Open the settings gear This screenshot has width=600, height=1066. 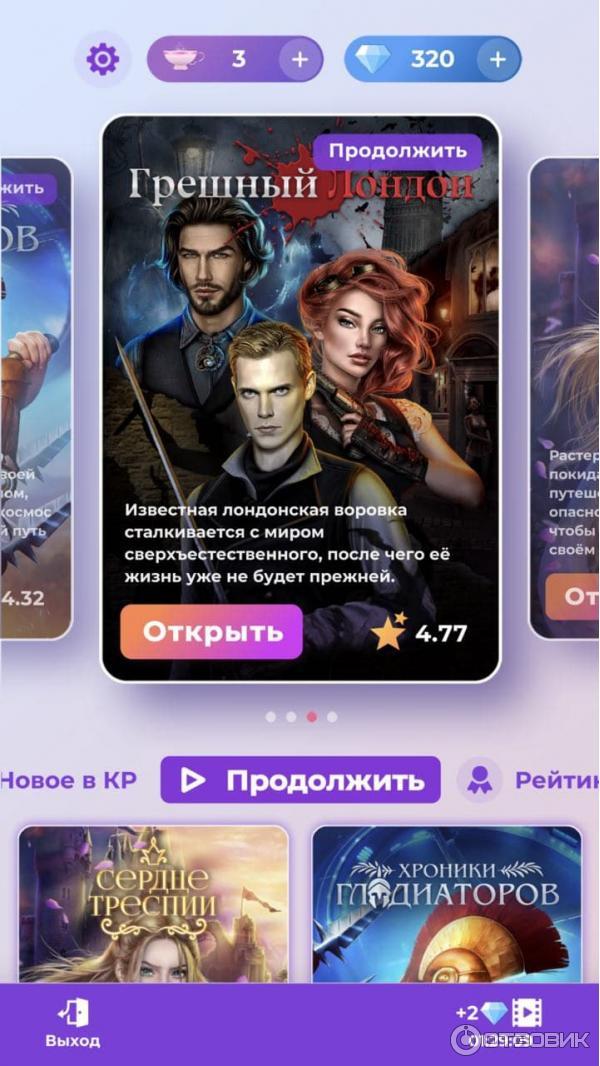(x=102, y=60)
